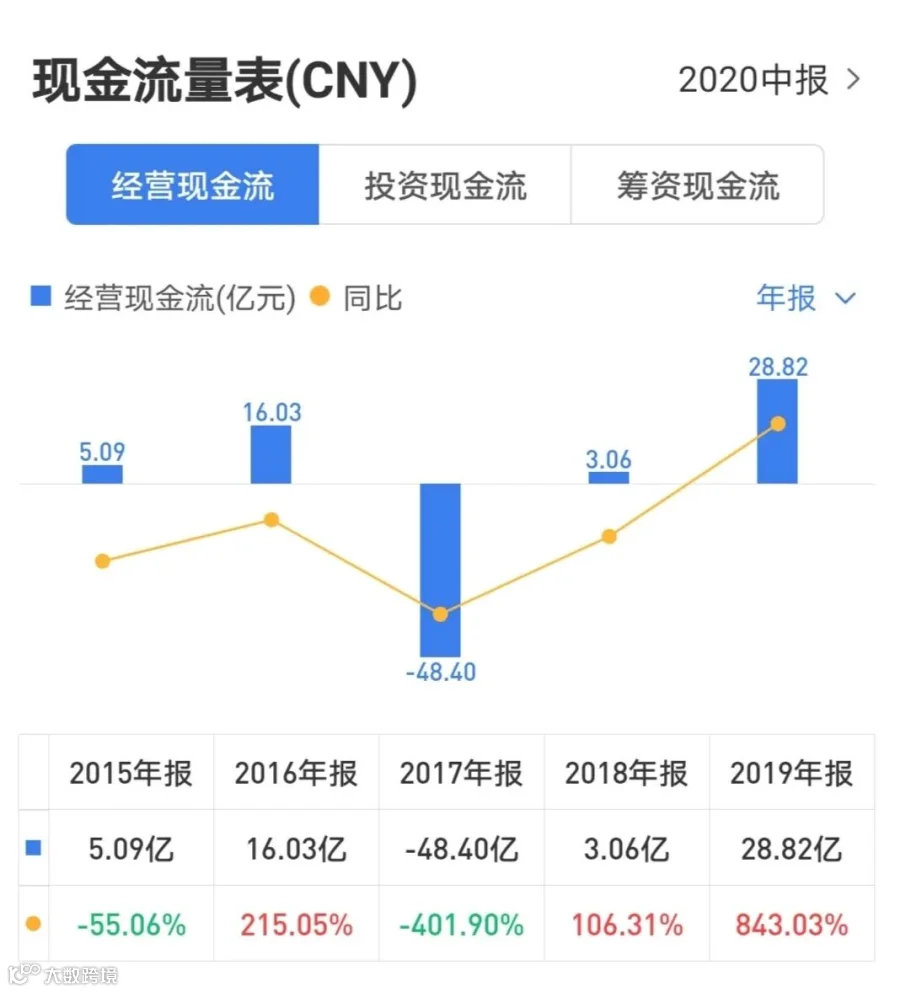
Task: Switch to the 筹资现金流 tab
Action: coord(698,185)
